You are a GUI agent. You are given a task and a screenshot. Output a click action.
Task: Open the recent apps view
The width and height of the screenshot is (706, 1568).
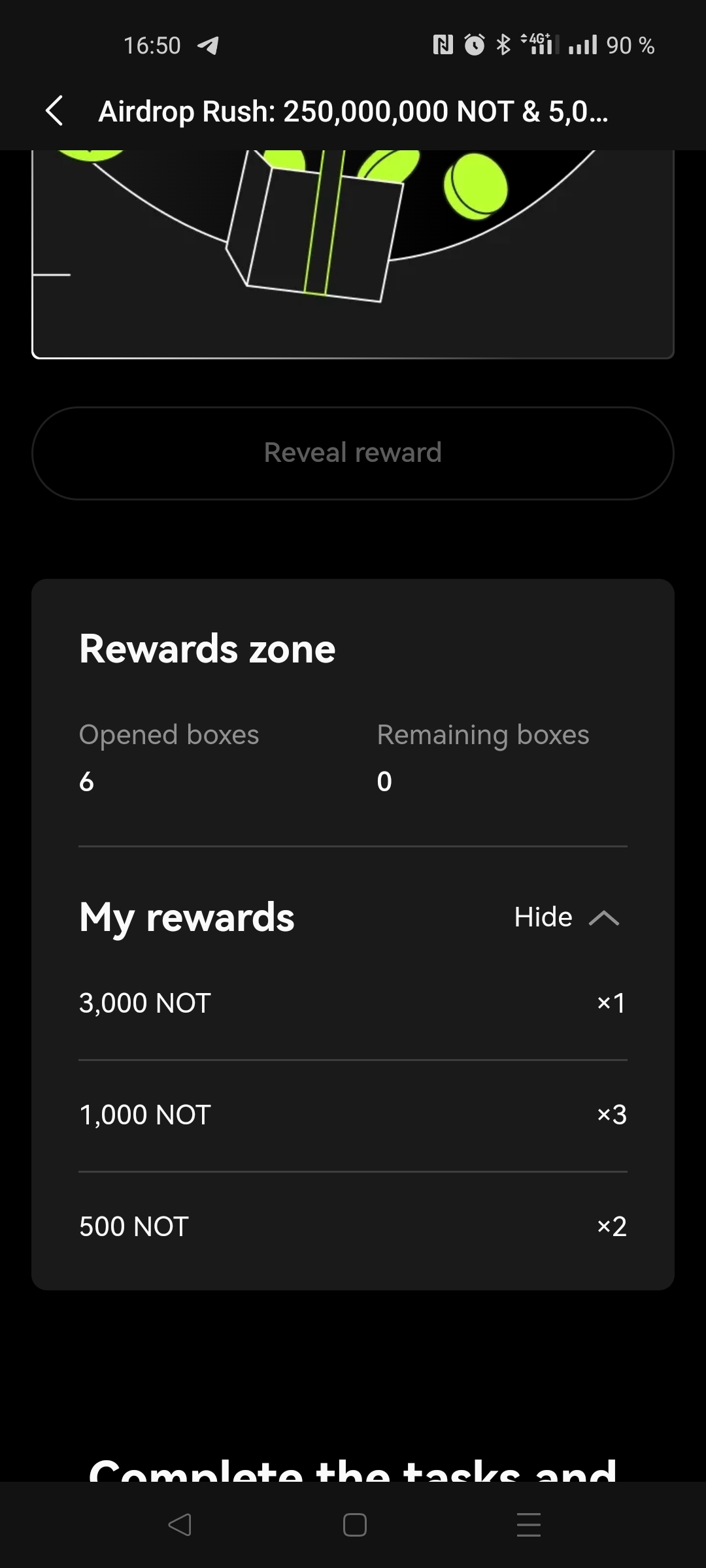click(x=528, y=1525)
